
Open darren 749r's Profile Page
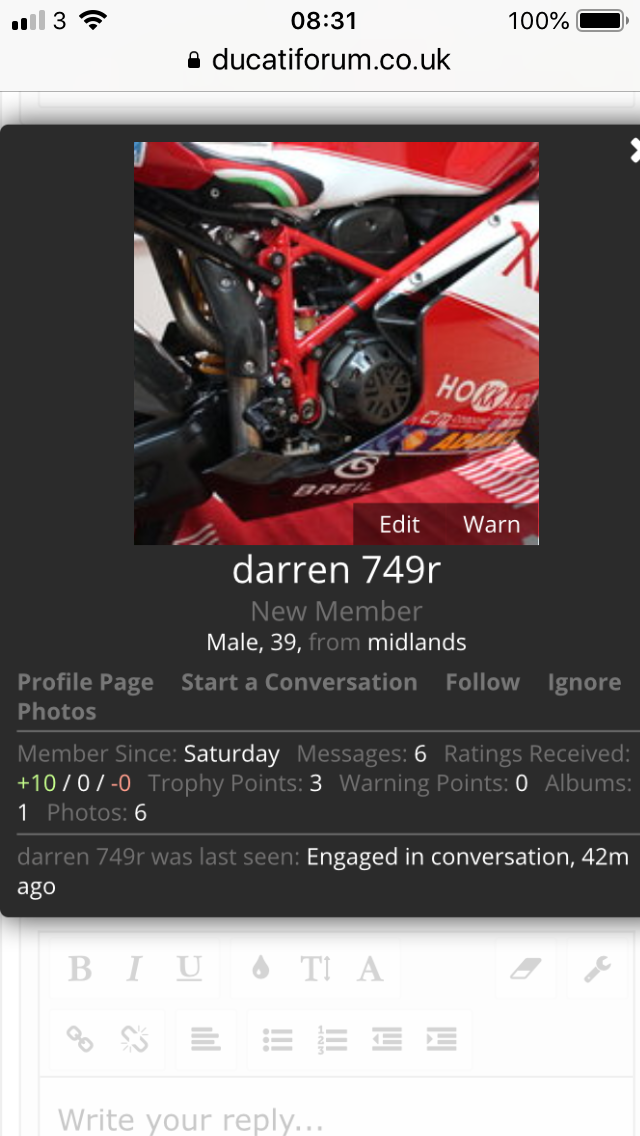click(x=85, y=682)
